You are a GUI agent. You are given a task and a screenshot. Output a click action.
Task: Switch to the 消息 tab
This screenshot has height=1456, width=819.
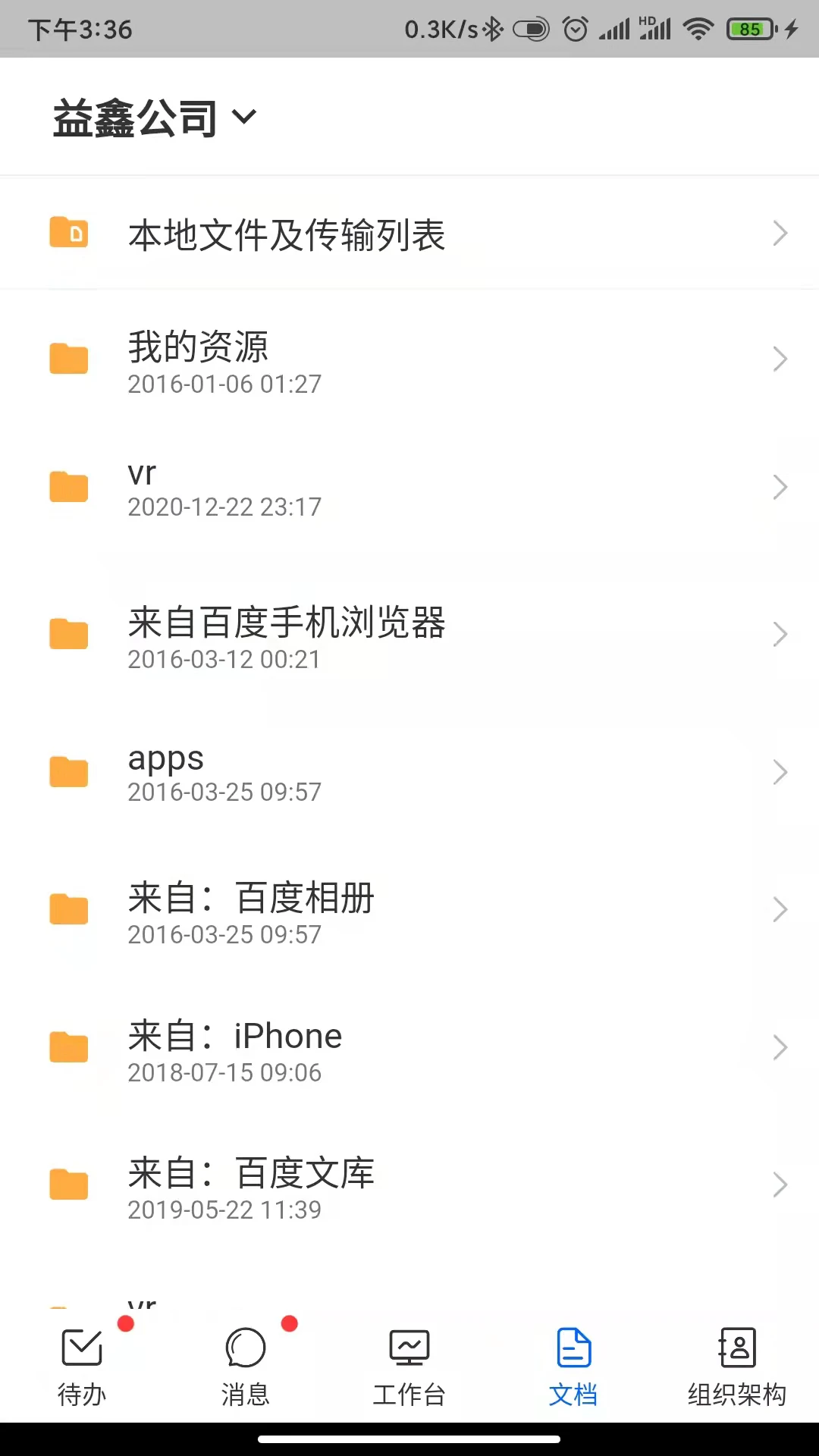[246, 1367]
